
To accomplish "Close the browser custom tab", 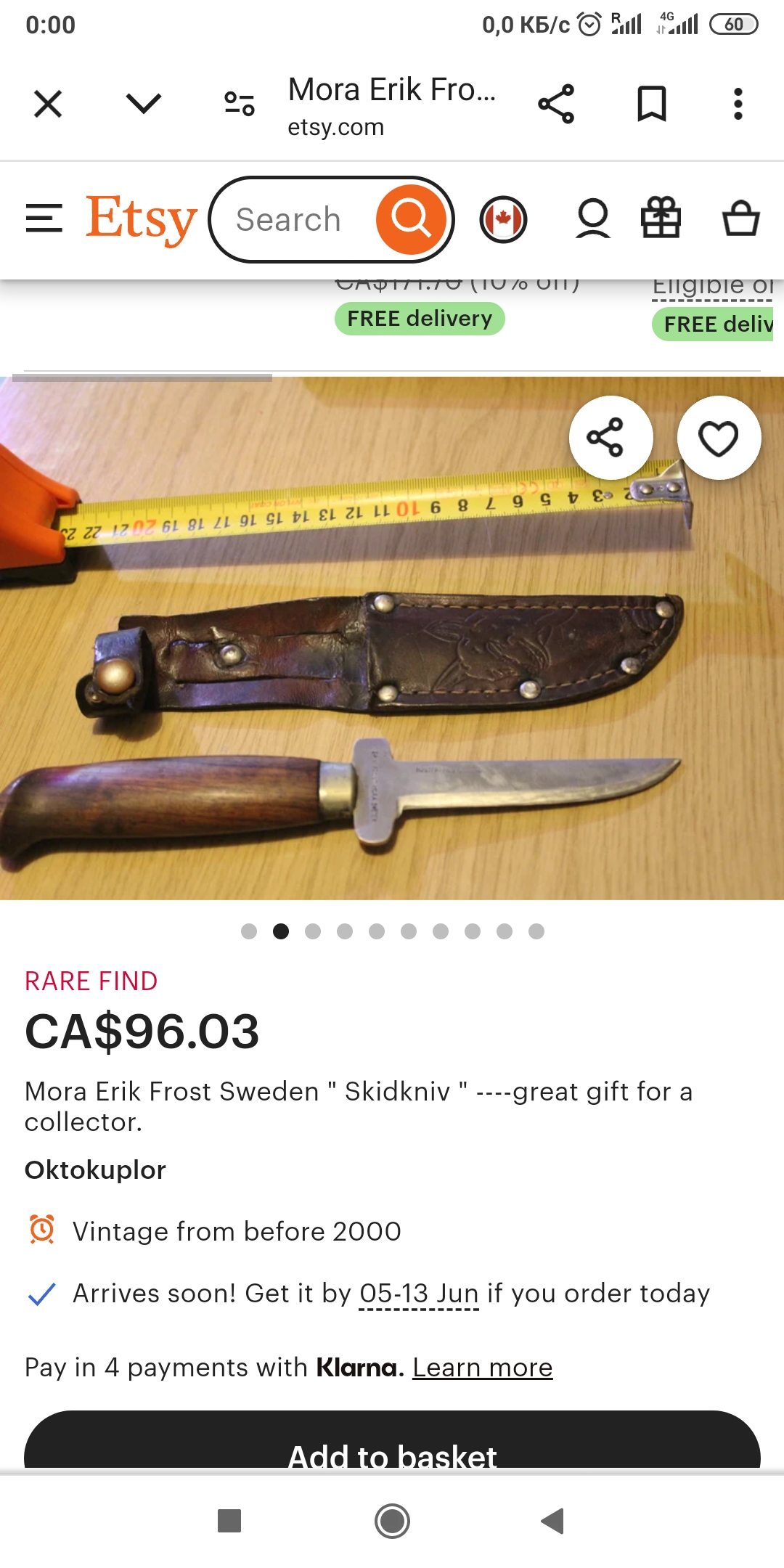I will tap(48, 104).
